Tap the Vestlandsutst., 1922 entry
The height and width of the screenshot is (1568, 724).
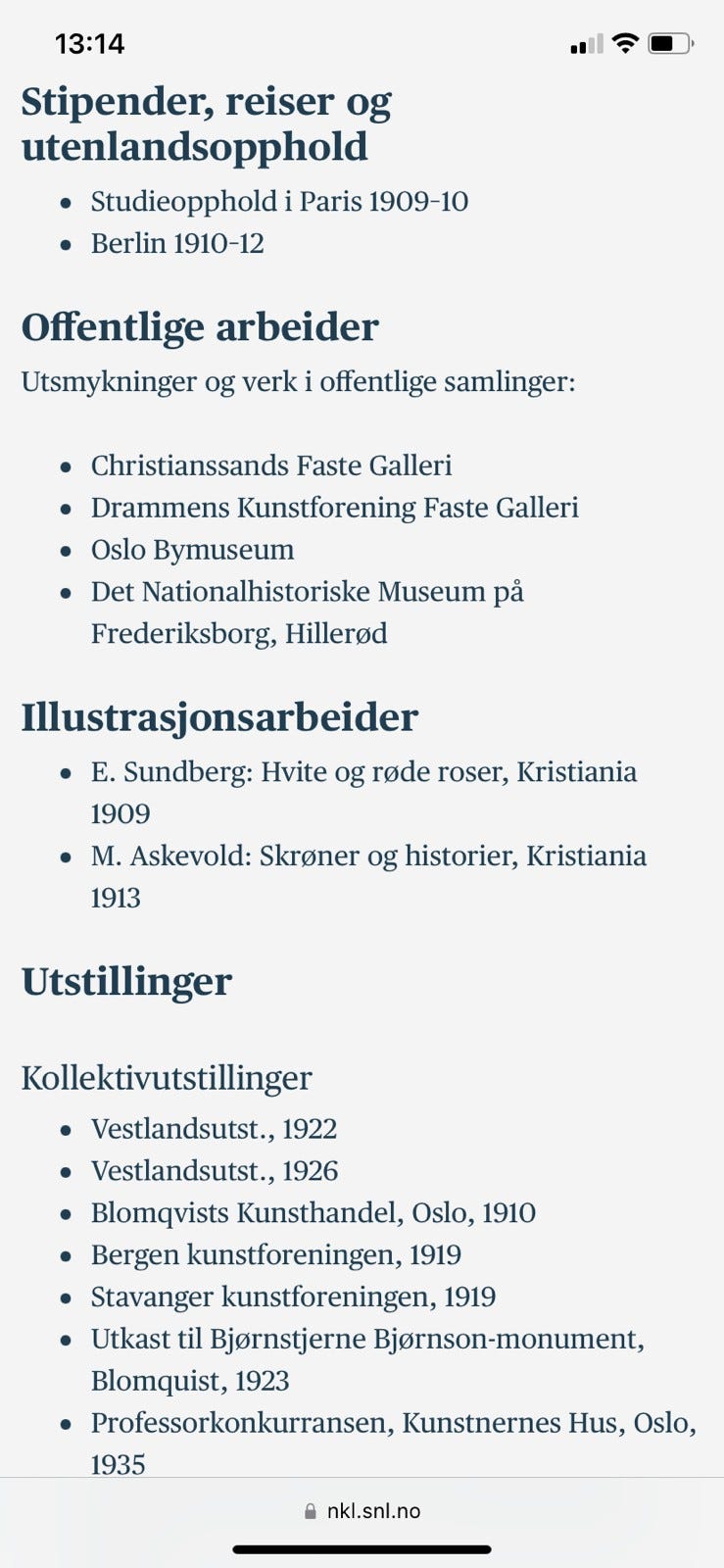(x=215, y=1129)
